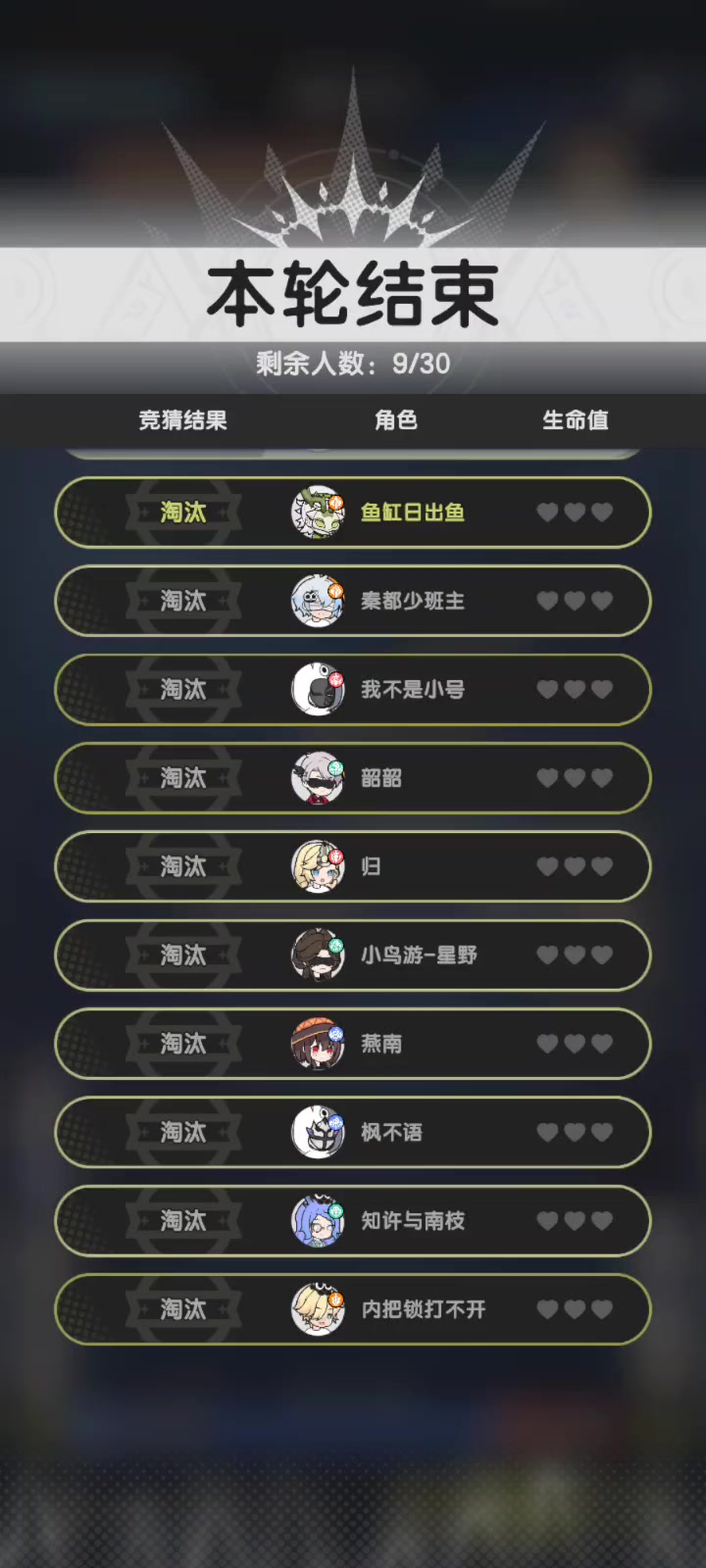
Task: View the player named 韶韶
Action: click(x=353, y=778)
